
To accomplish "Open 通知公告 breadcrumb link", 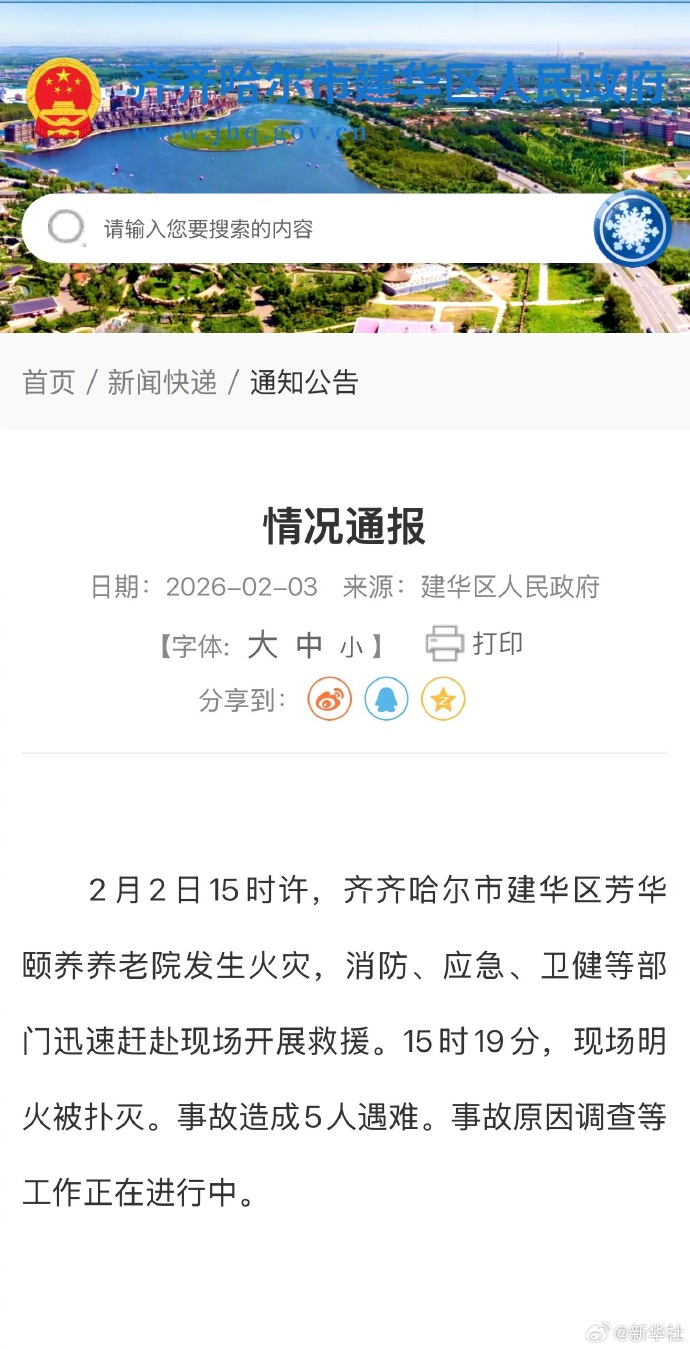I will (304, 382).
